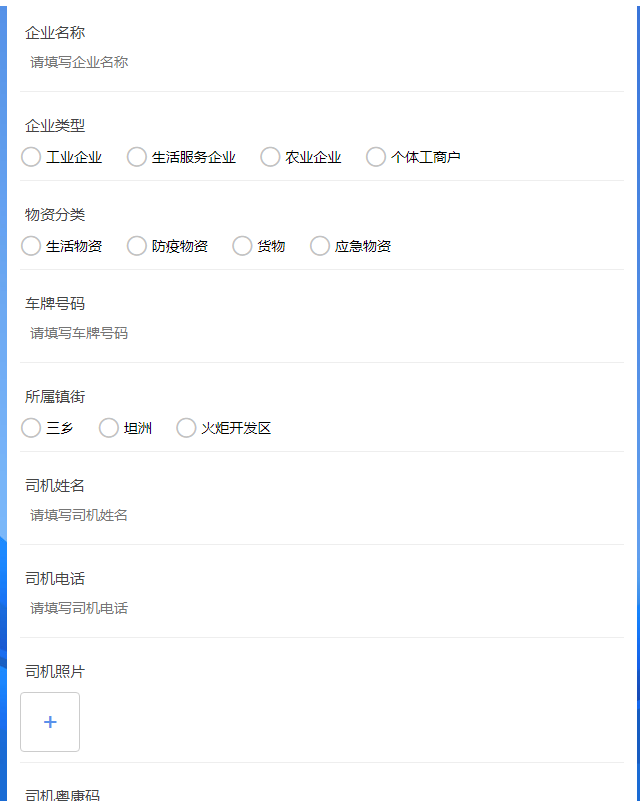Select 工业企业 as enterprise type
This screenshot has height=801, width=640.
tap(31, 157)
